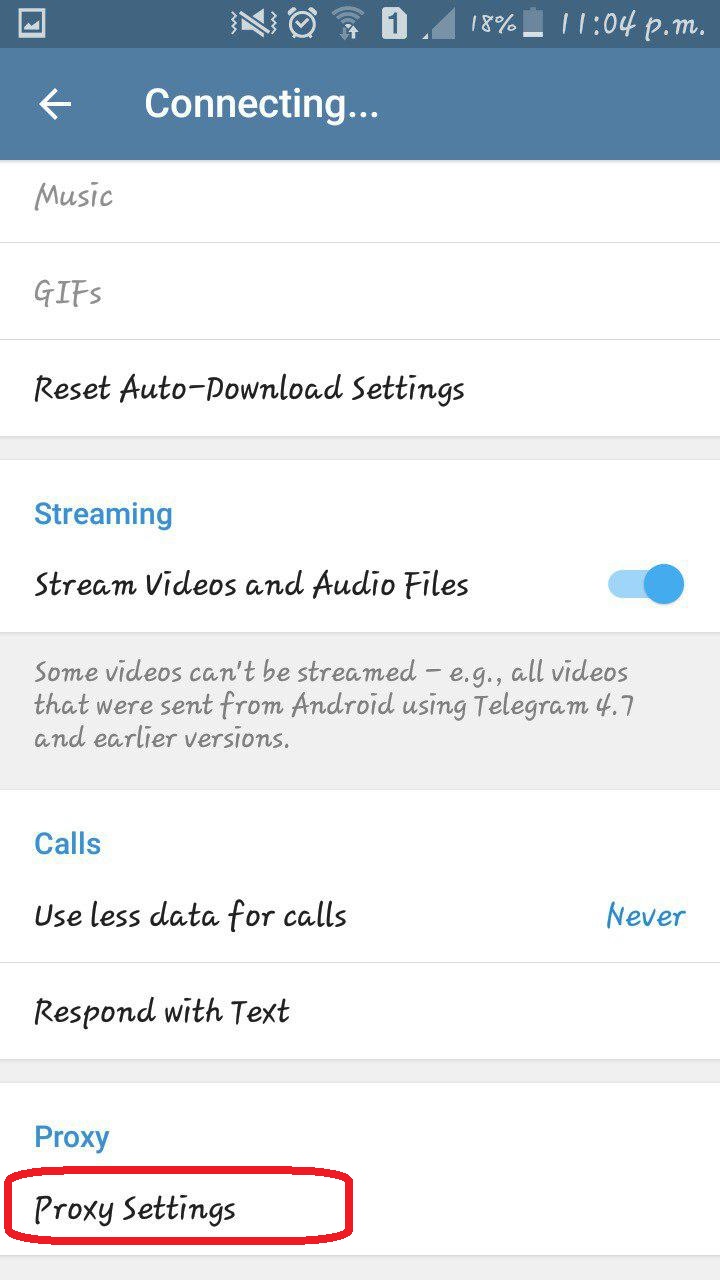Tap the back arrow to return
Image resolution: width=720 pixels, height=1280 pixels.
click(55, 103)
